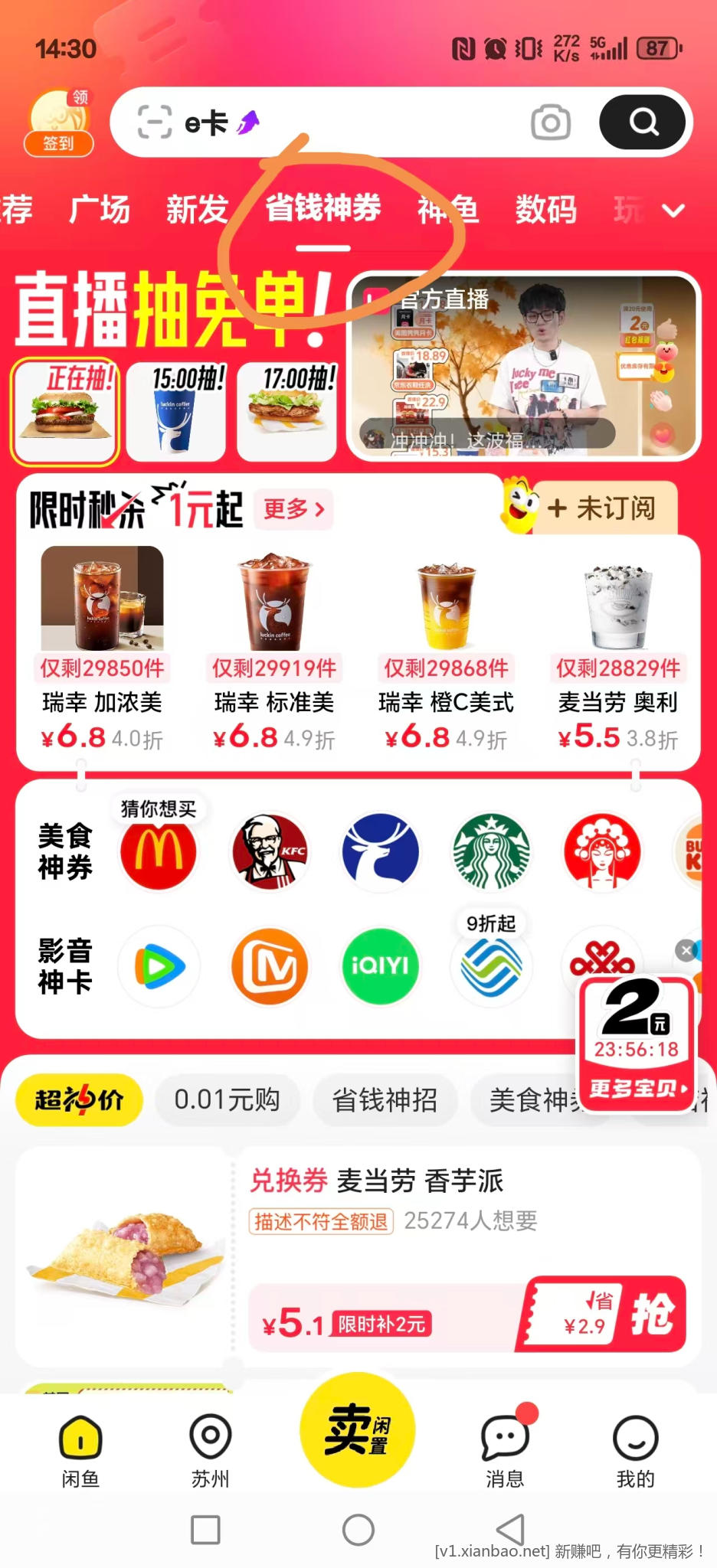Tap the system back button
The height and width of the screenshot is (1568, 717).
511,1530
